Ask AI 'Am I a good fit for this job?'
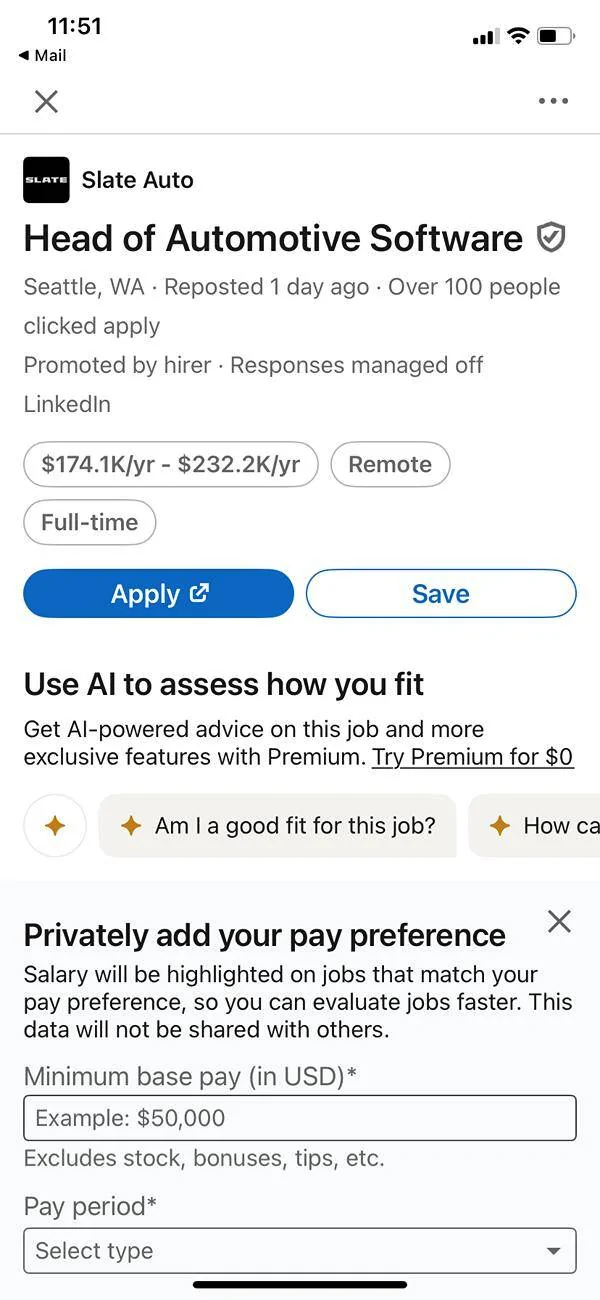Screen dimensions: 600x1300 pyautogui.click(x=278, y=825)
